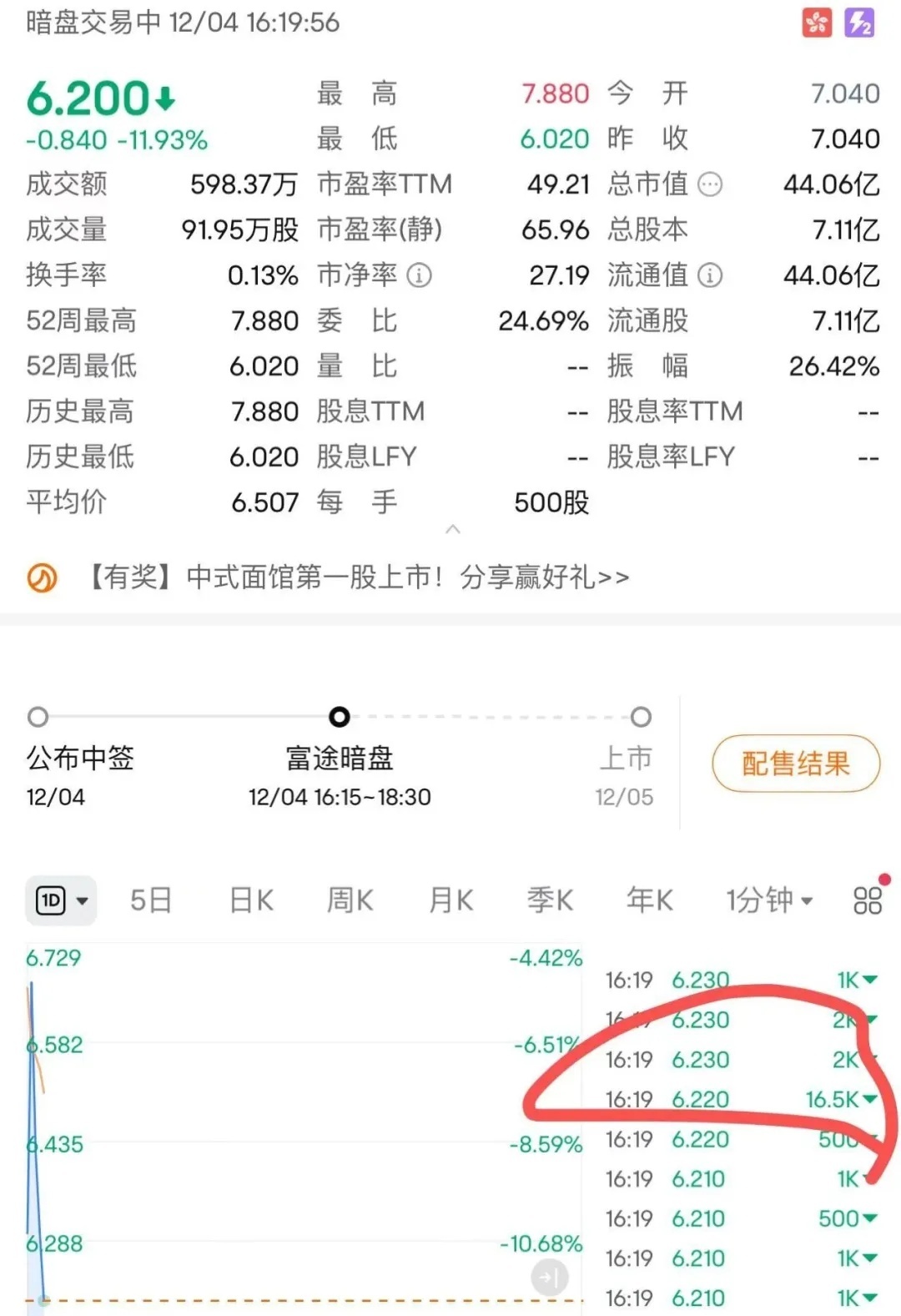The height and width of the screenshot is (1316, 901).
Task: Show info about 流通值
Action: (x=710, y=275)
